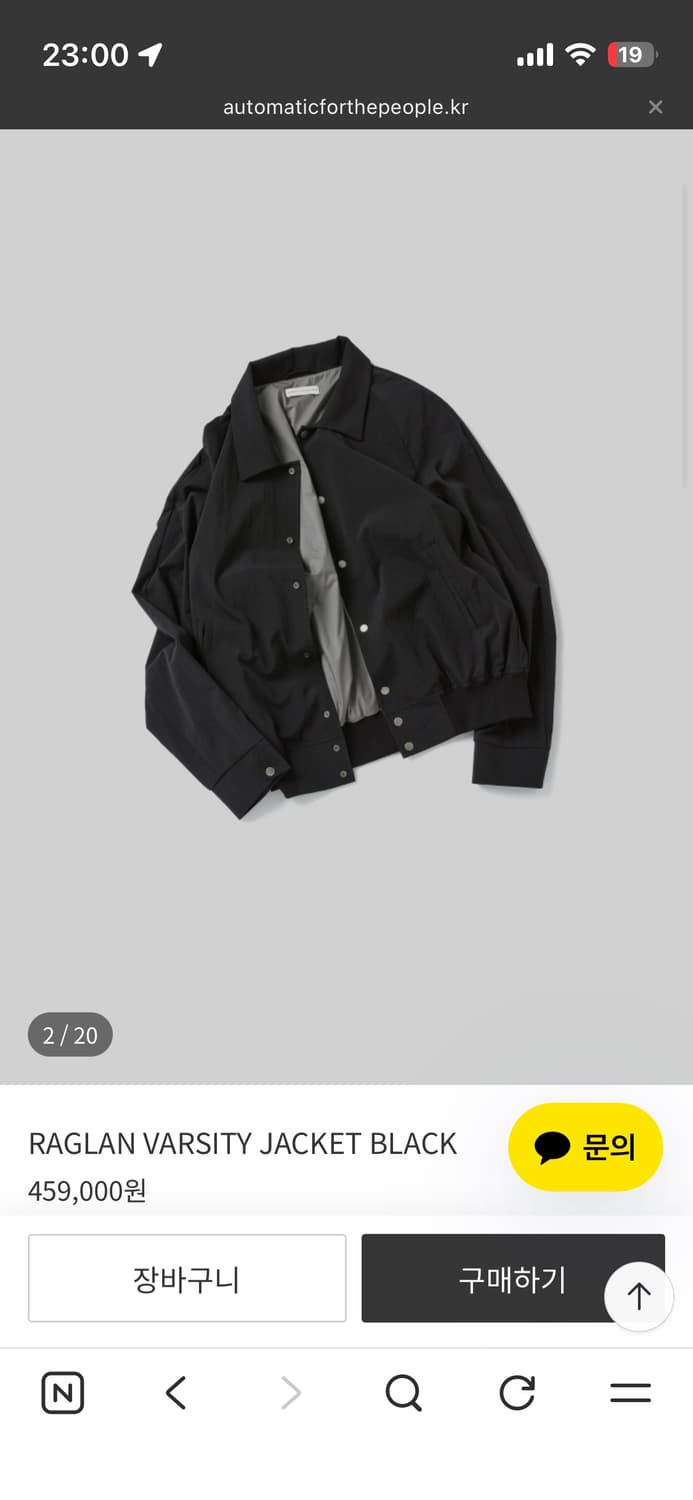This screenshot has height=1500, width=693.
Task: Jump back to top with arrow button
Action: point(639,1297)
